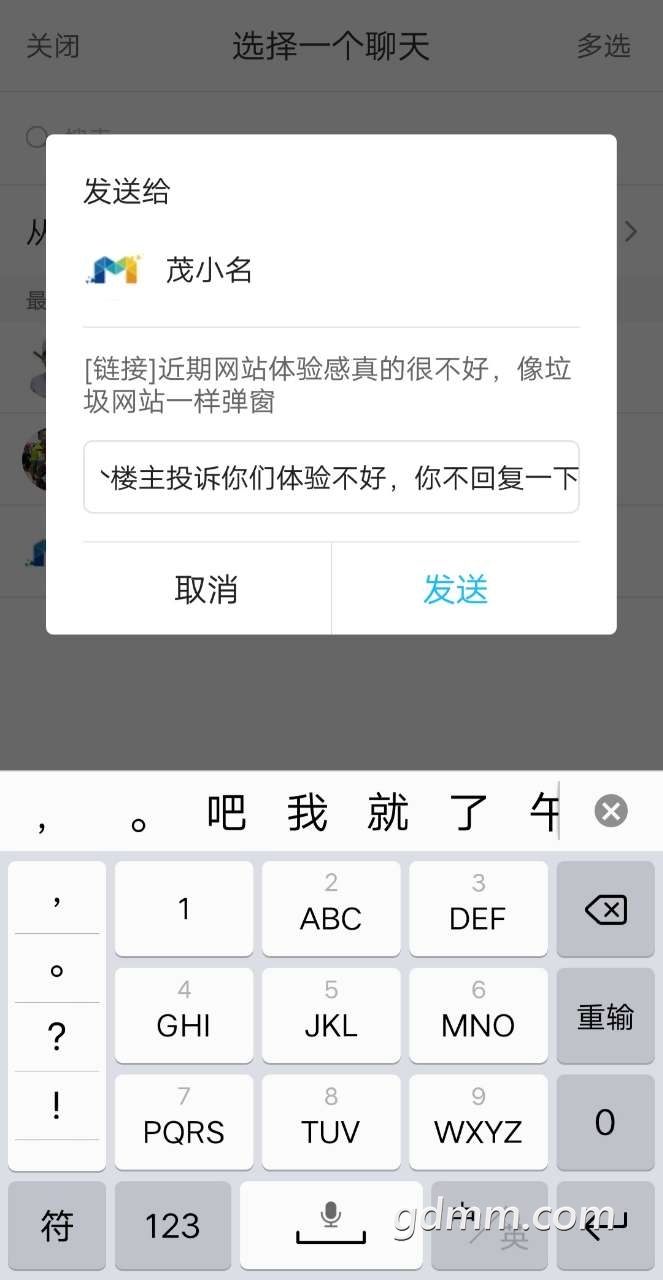Choose candidate word 吧
This screenshot has height=1280, width=663.
[227, 812]
